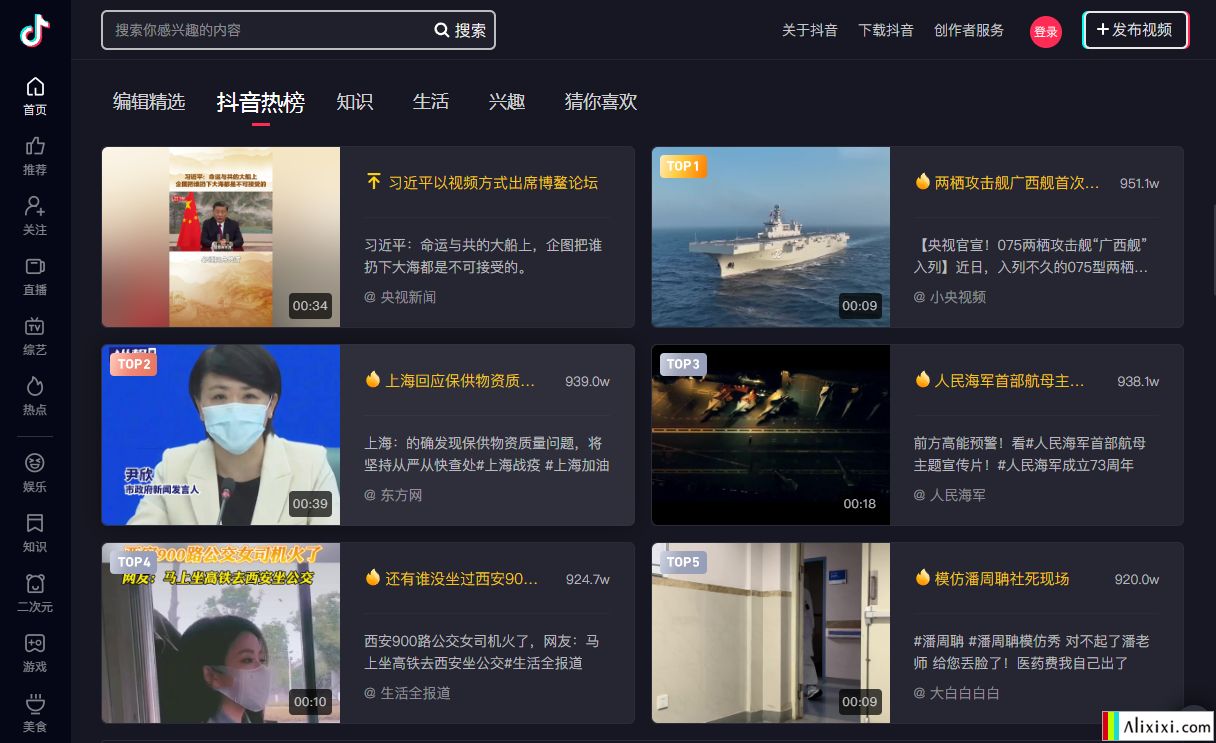Select the 生活 tab
This screenshot has height=743, width=1216.
coord(431,102)
